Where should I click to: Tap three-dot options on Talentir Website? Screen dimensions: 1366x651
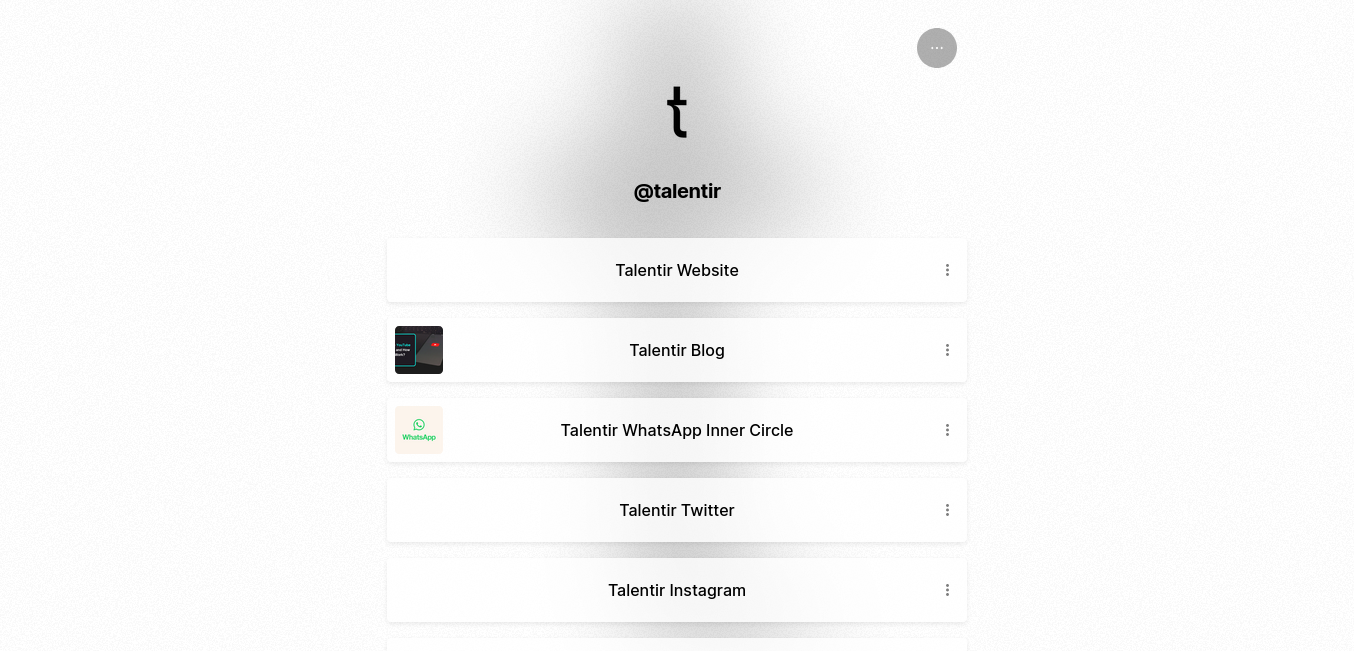(x=947, y=270)
